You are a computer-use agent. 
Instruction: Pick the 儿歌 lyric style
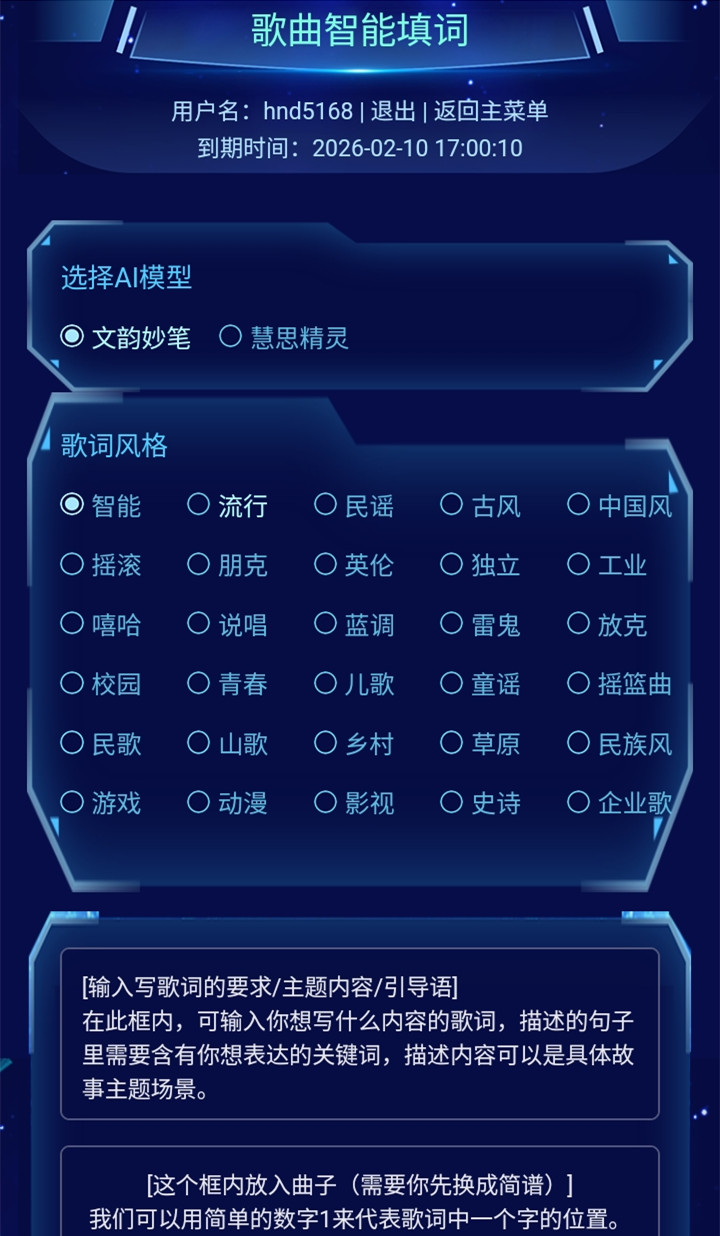coord(325,683)
